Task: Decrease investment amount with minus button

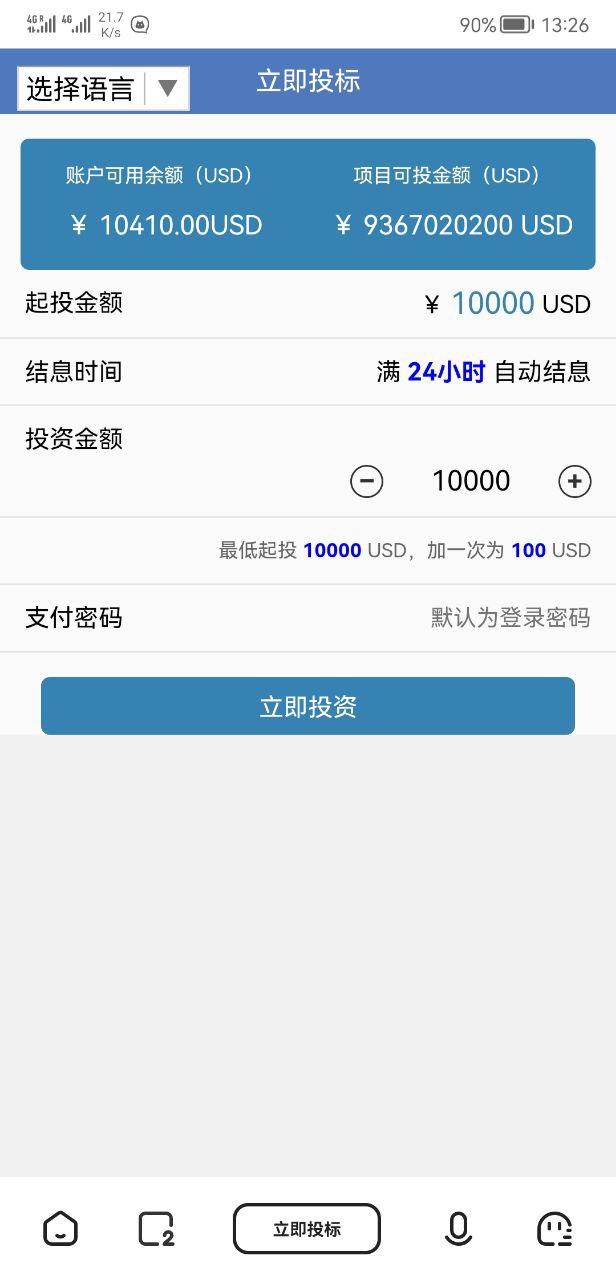Action: 366,481
